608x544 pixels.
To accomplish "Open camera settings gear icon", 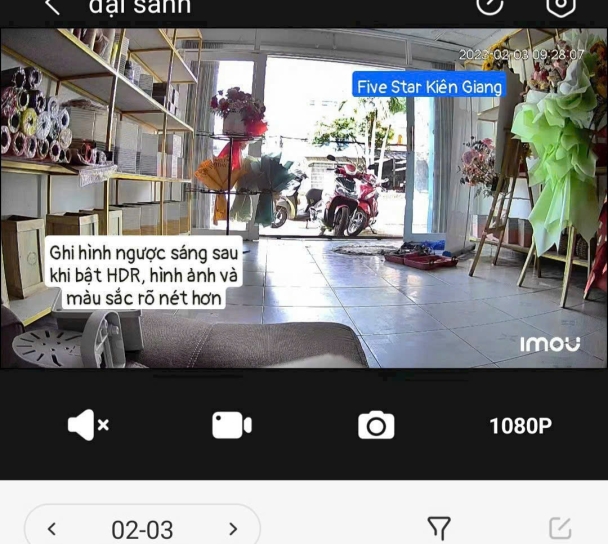I will point(561,6).
